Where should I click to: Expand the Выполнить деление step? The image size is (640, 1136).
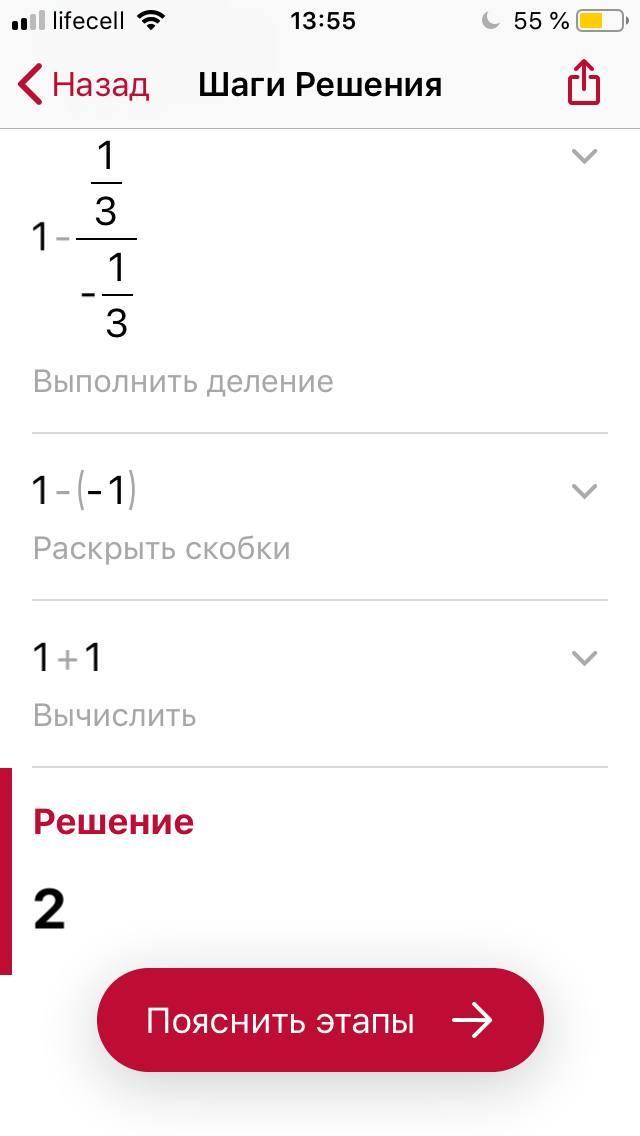point(583,156)
